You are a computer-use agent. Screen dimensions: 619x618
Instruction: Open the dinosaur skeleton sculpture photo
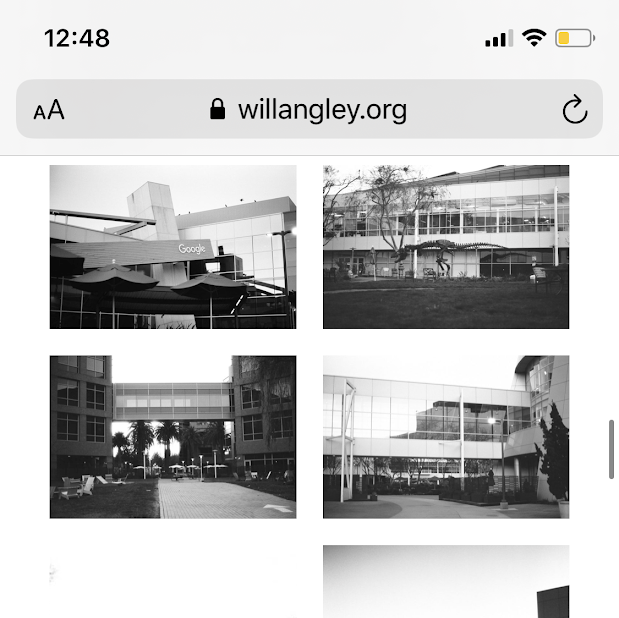pyautogui.click(x=446, y=247)
